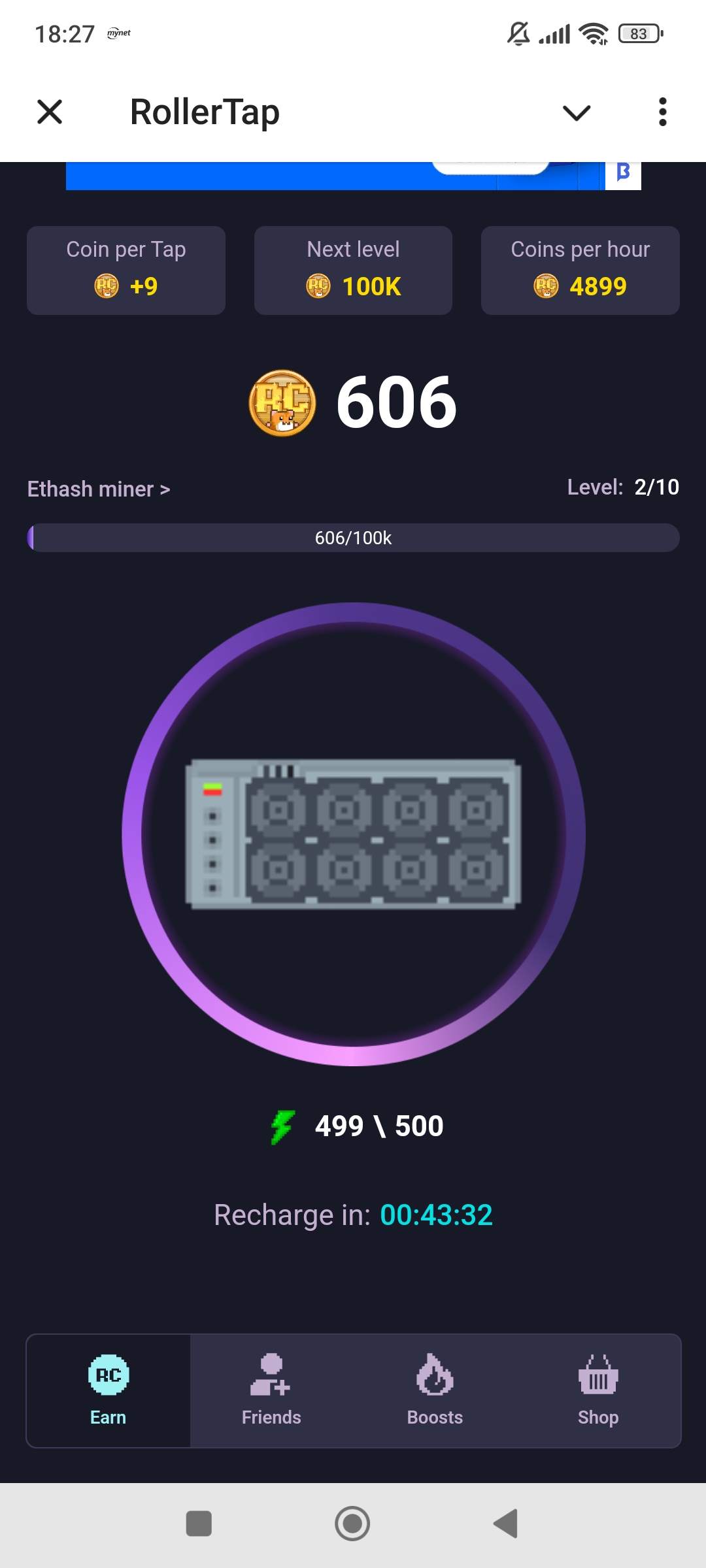Open the three-dot overflow menu

pos(663,112)
